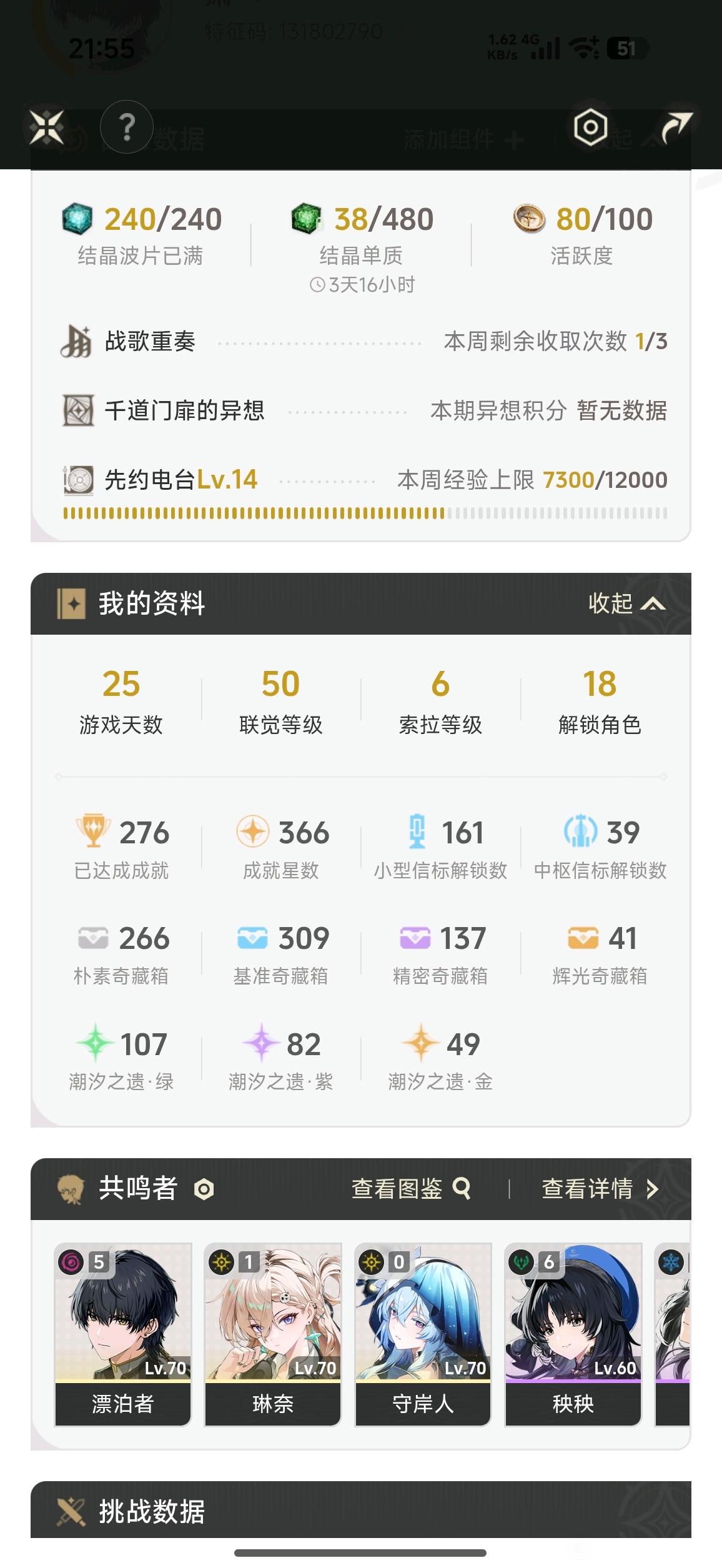Open 漂泊者 character card
The height and width of the screenshot is (1568, 722).
123,1334
